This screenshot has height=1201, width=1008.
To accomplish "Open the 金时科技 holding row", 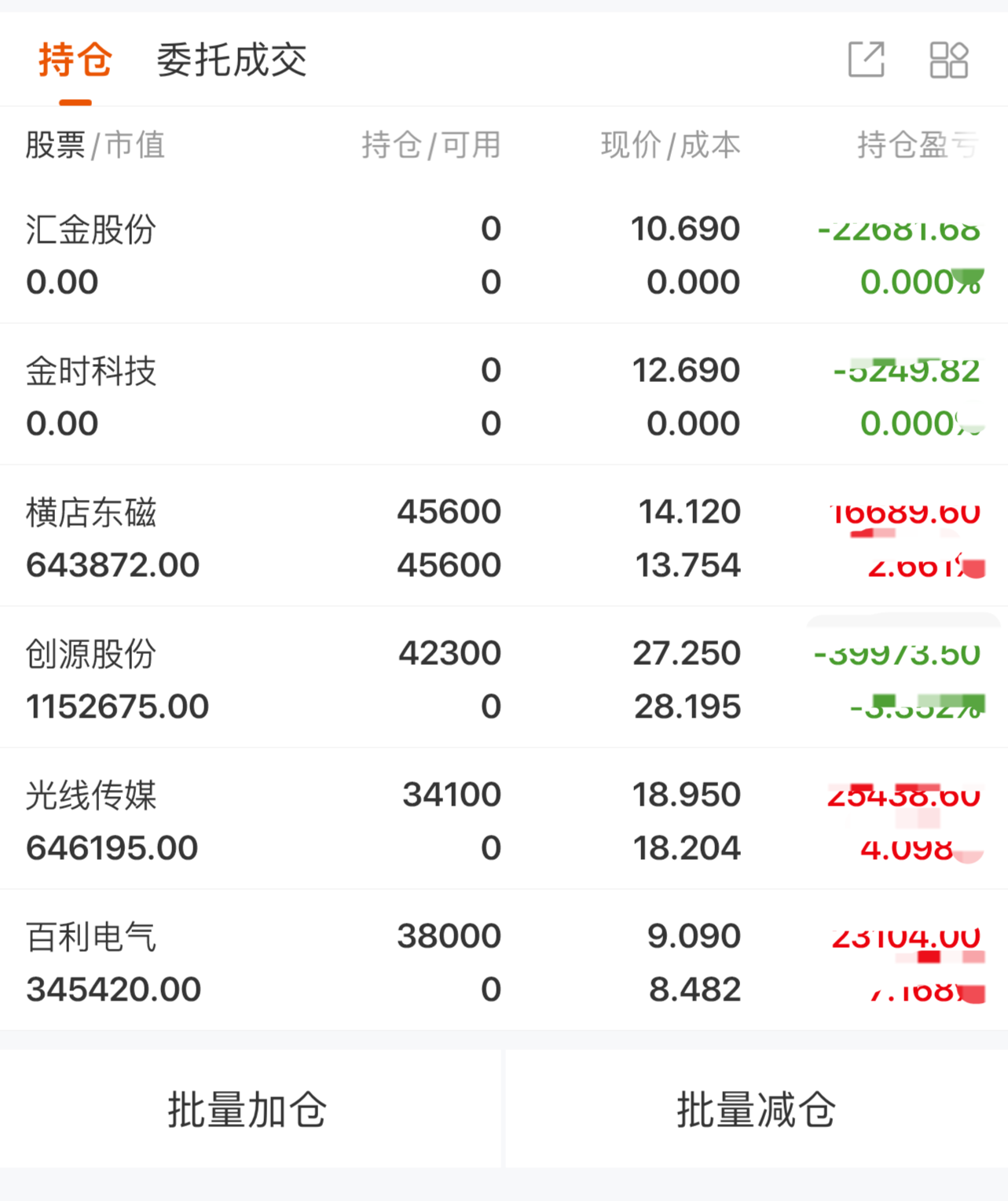I will [x=503, y=396].
